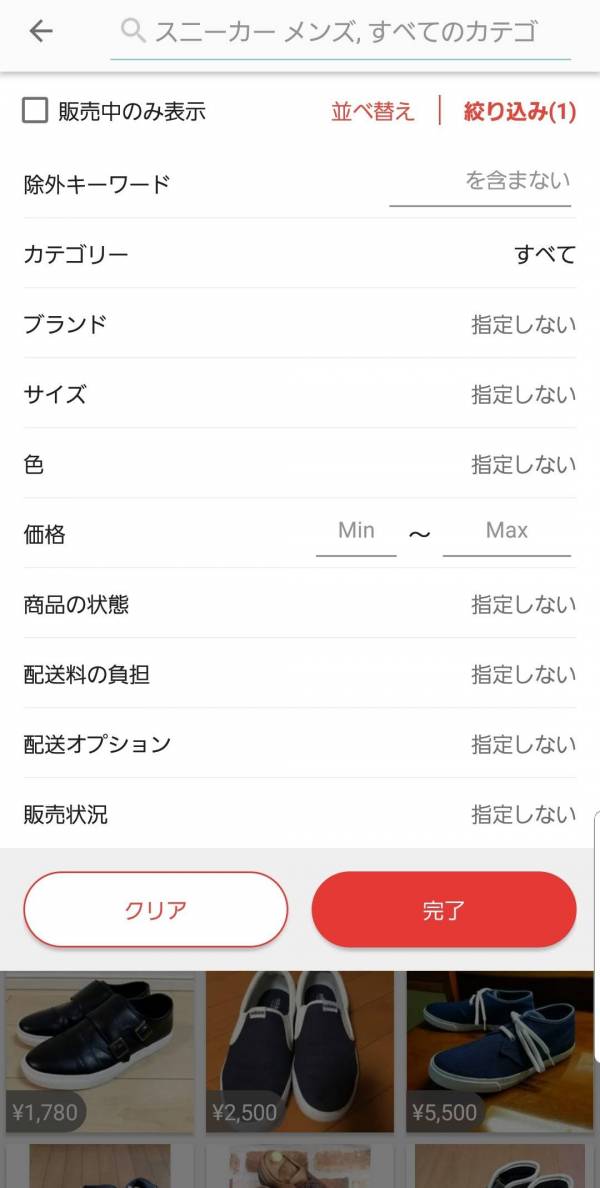Screen dimensions: 600x1188
Task: Choose a 販売状況 sale status
Action: coord(299,814)
